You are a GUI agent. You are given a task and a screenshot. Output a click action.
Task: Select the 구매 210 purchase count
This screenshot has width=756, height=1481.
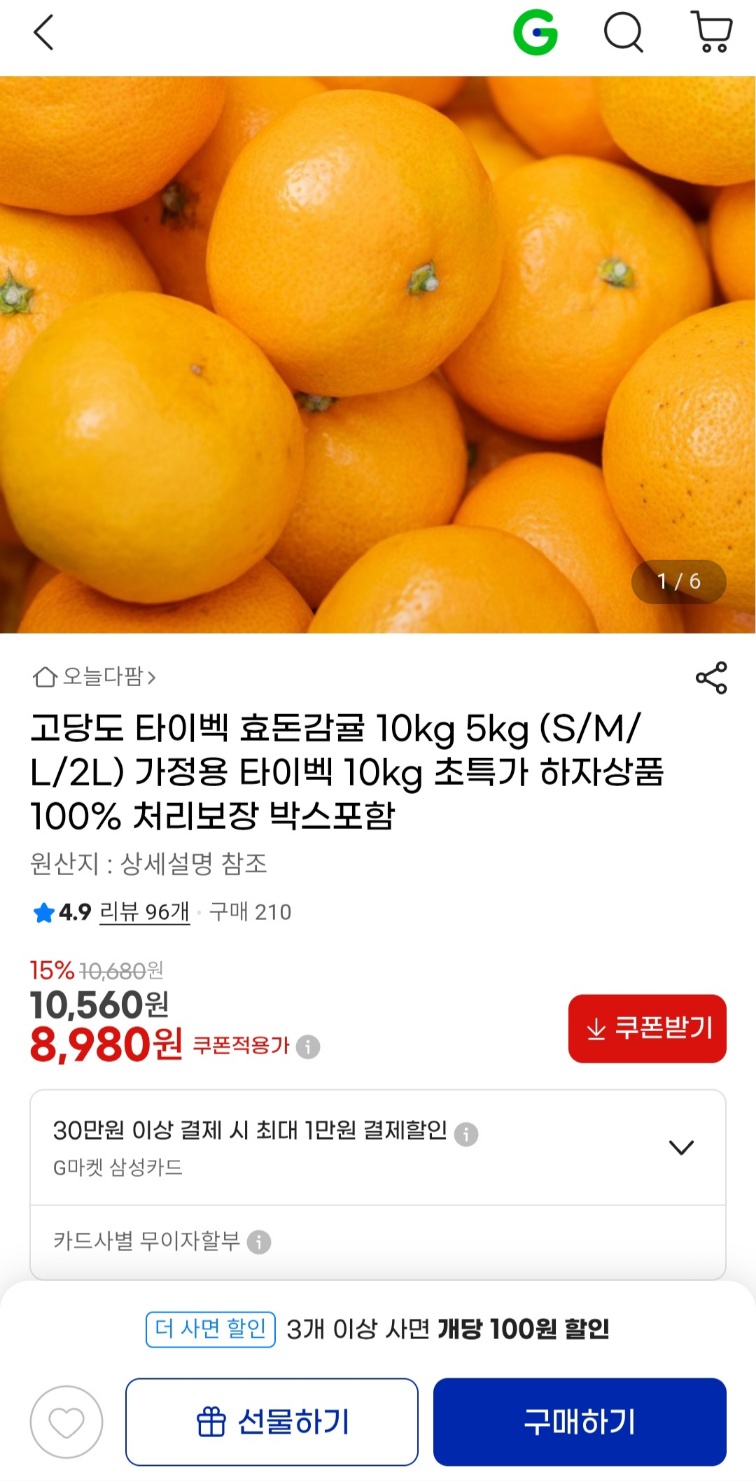[x=249, y=911]
